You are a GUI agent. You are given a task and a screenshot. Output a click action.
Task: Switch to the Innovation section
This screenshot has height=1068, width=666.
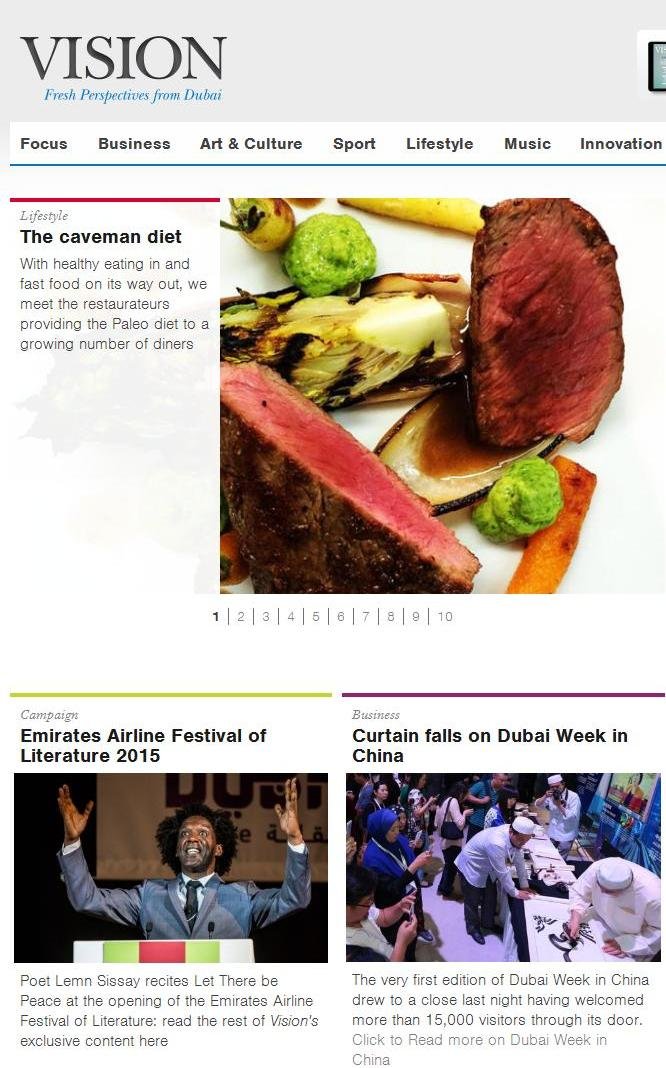pos(620,143)
